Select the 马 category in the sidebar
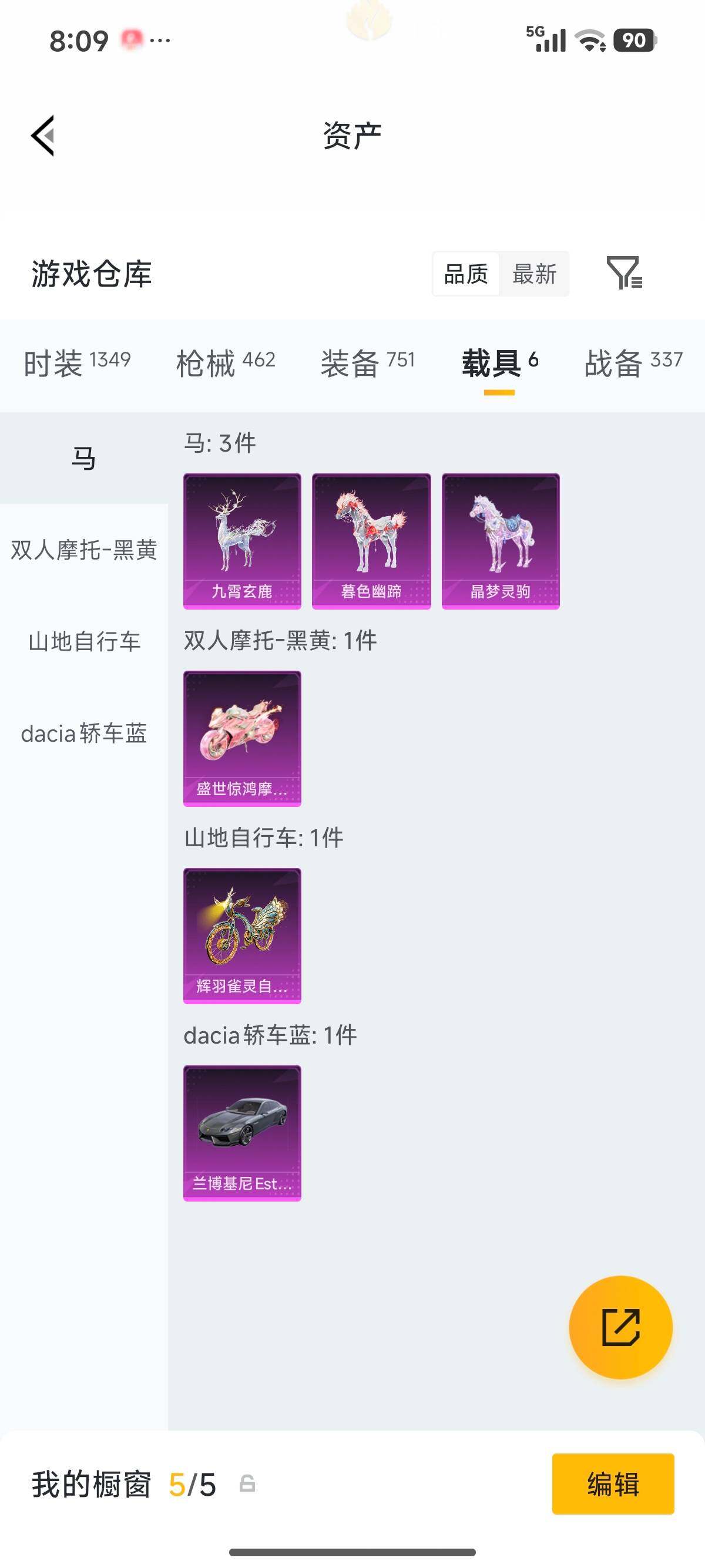The image size is (705, 1568). point(84,458)
